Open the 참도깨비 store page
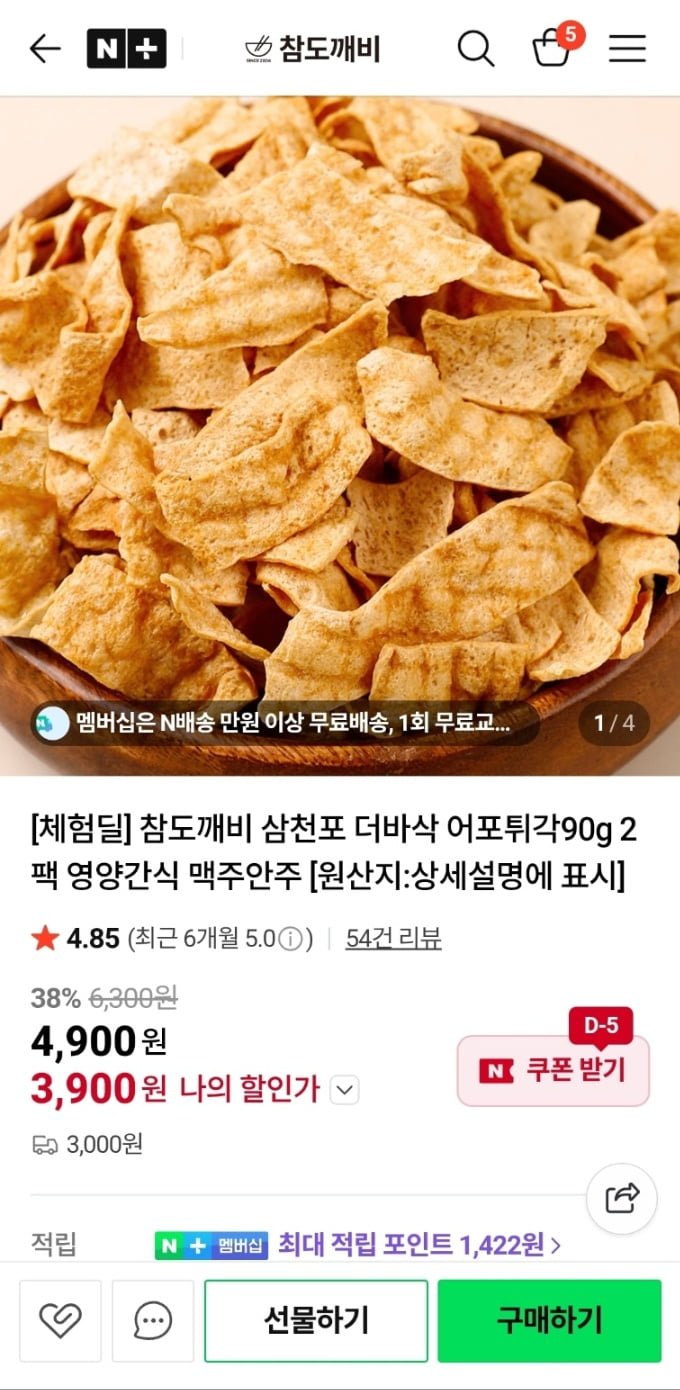 pyautogui.click(x=313, y=49)
